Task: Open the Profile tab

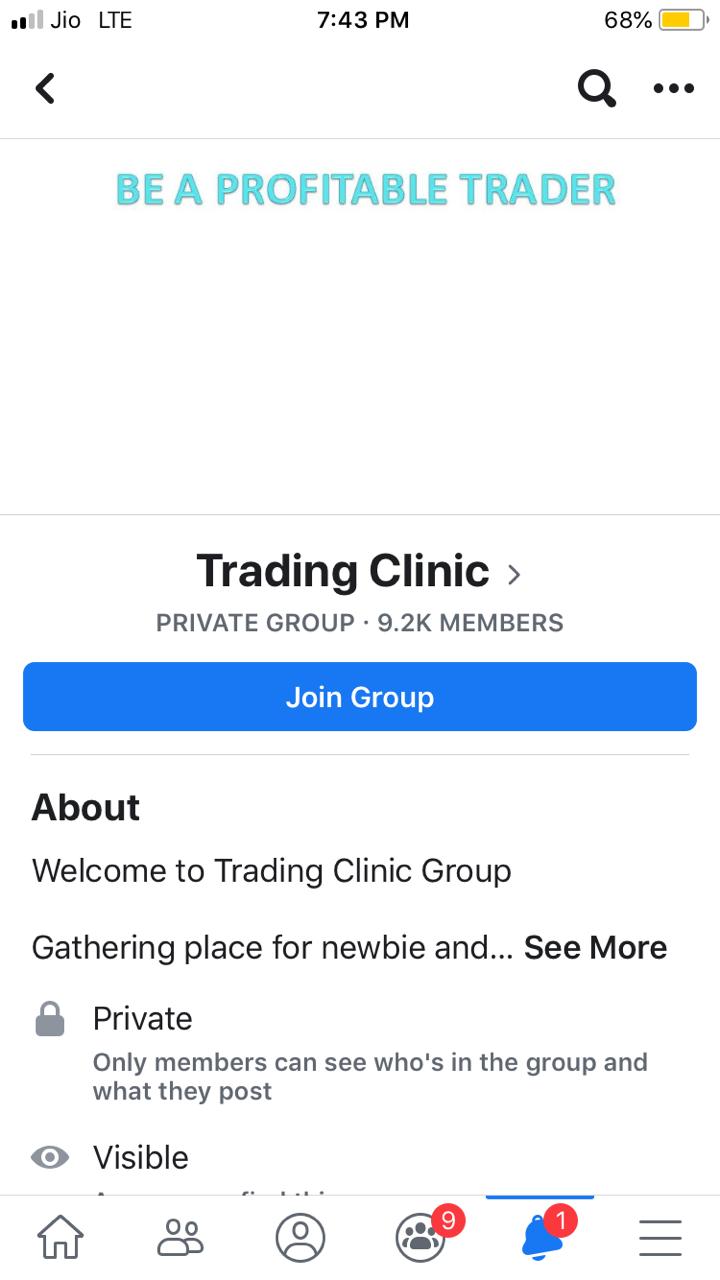Action: tap(300, 1238)
